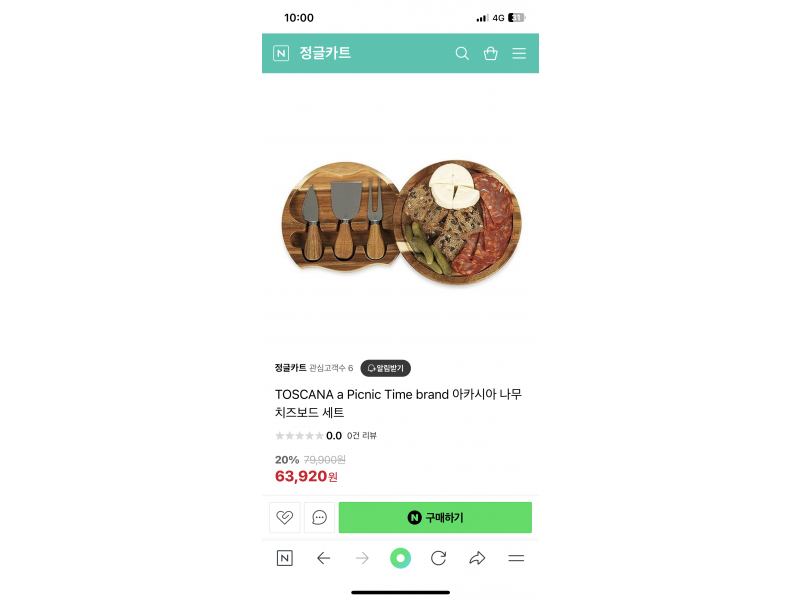Tap the 알림받기 notification button
Image resolution: width=800 pixels, height=600 pixels.
[x=385, y=368]
